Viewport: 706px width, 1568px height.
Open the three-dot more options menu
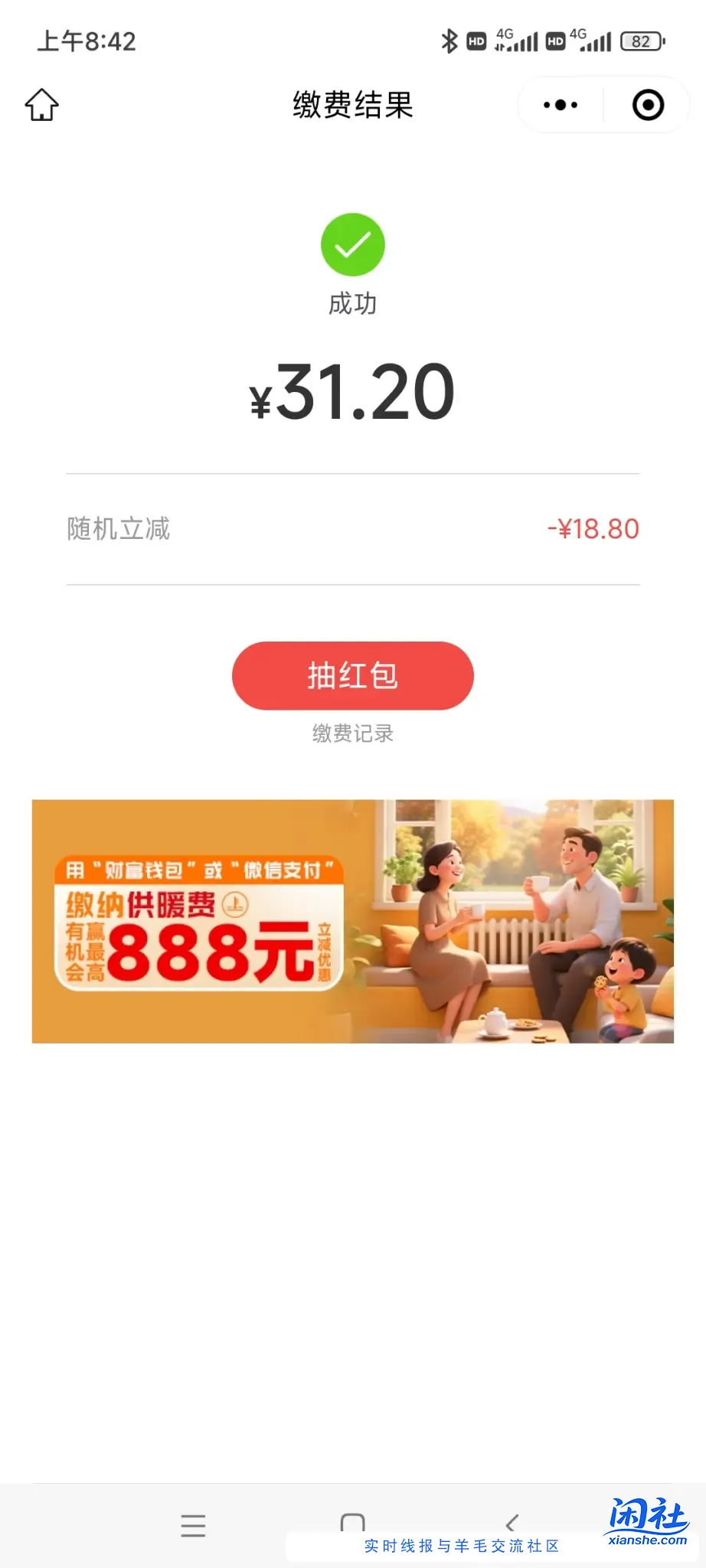click(561, 105)
